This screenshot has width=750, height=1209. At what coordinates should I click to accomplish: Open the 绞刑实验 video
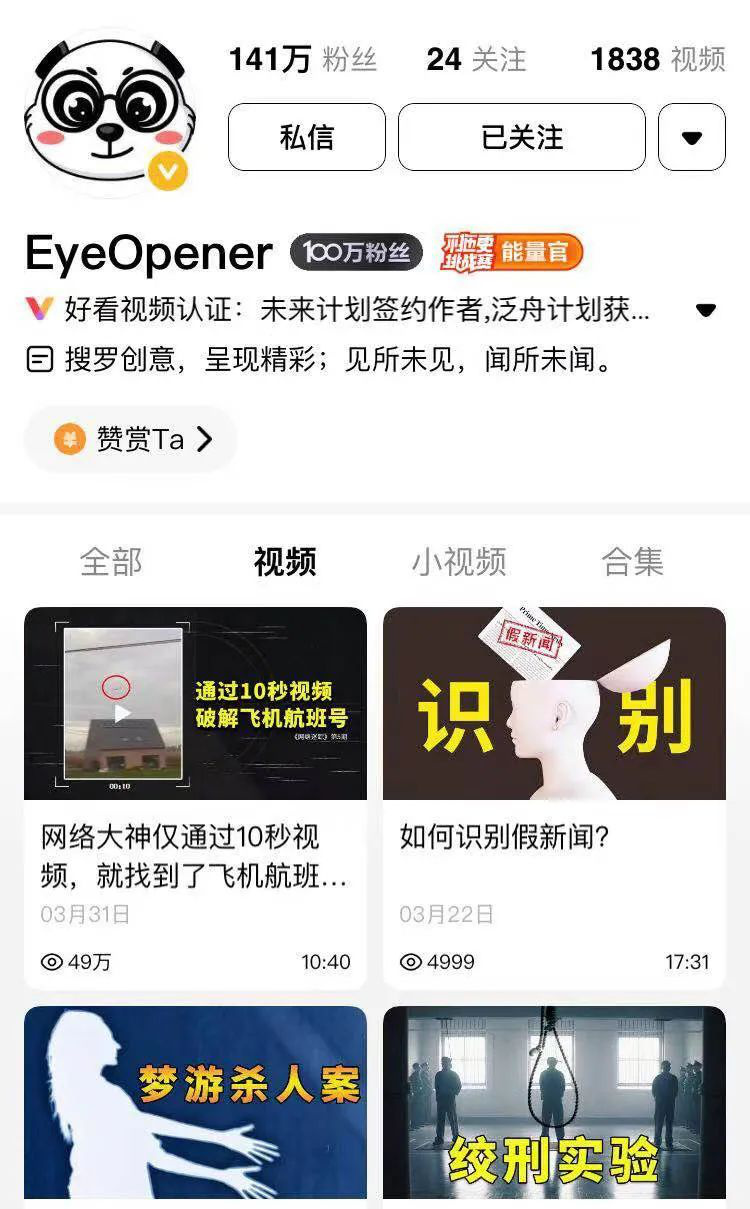(x=554, y=1107)
